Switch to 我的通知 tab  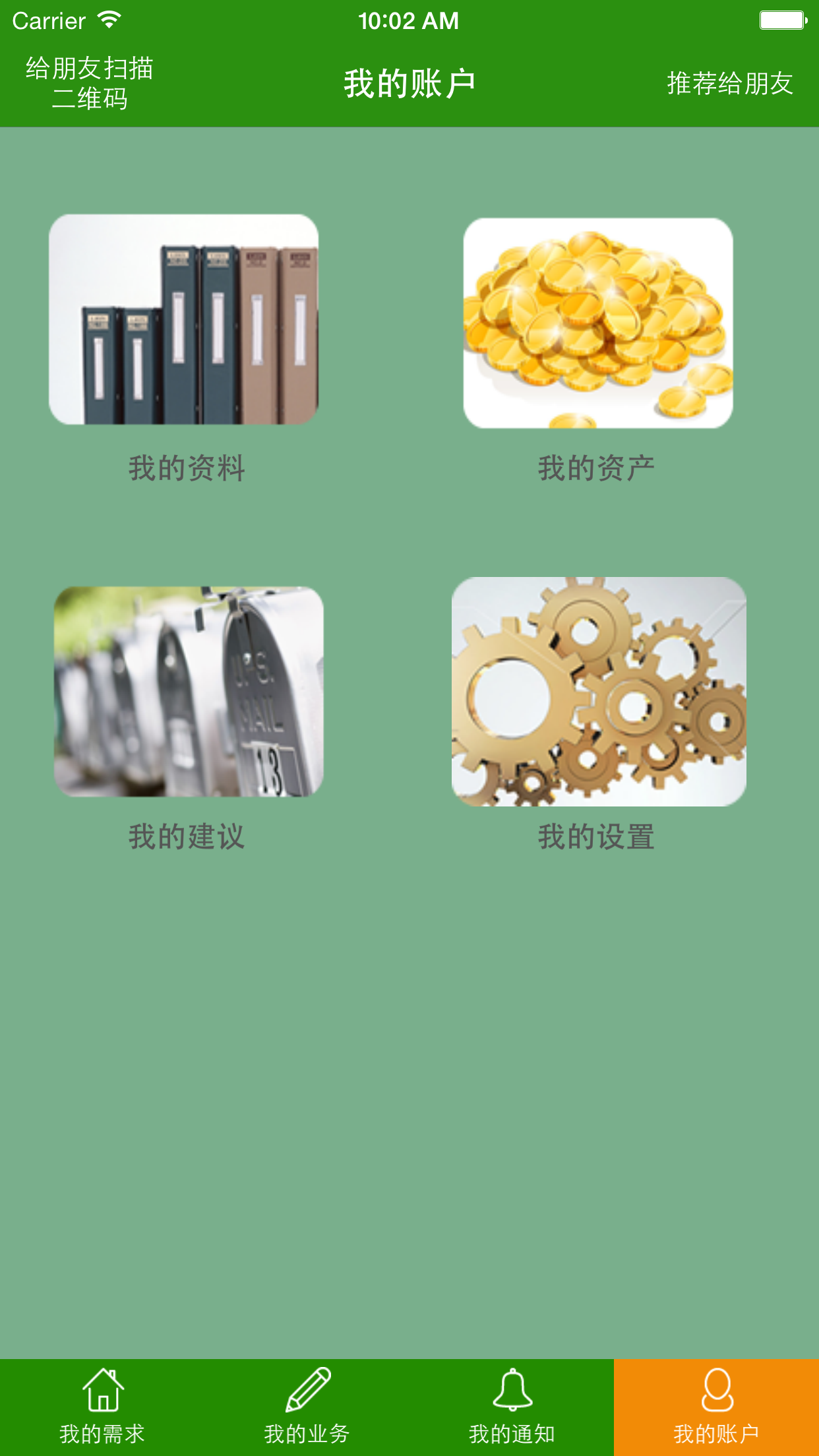[512, 1407]
